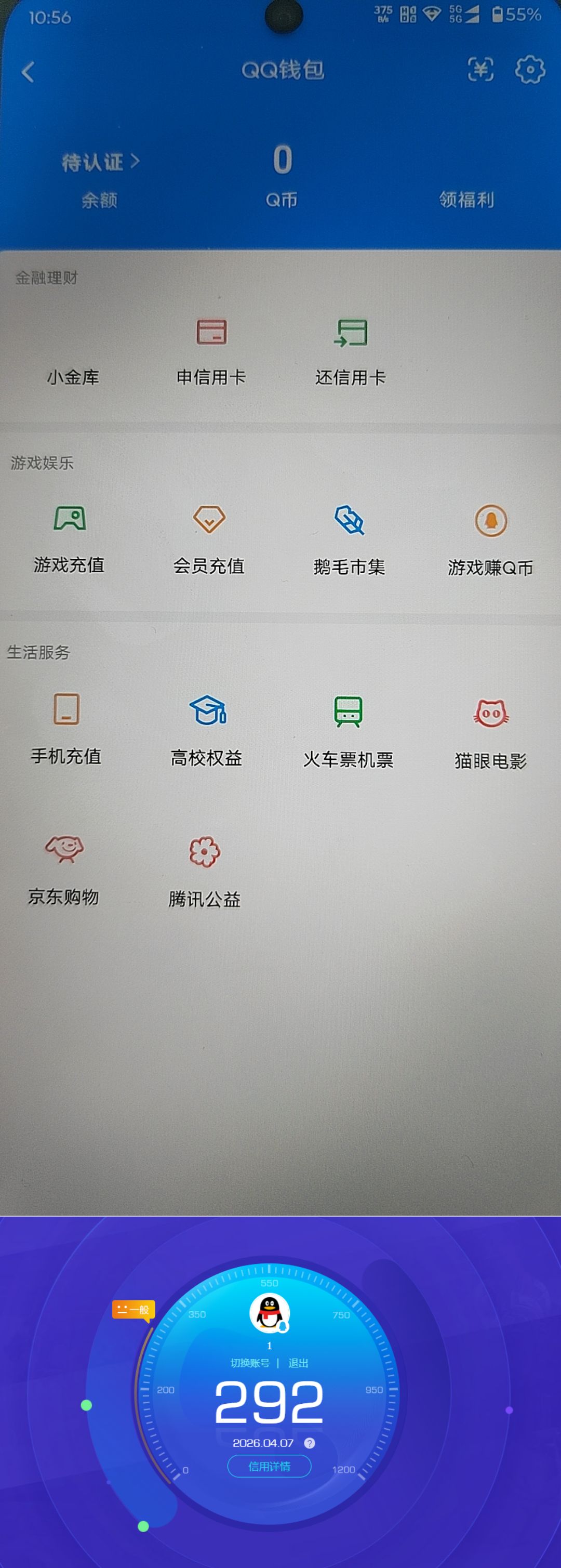Image resolution: width=561 pixels, height=1568 pixels.
Task: Tap the question mark beside the date
Action: [309, 1442]
